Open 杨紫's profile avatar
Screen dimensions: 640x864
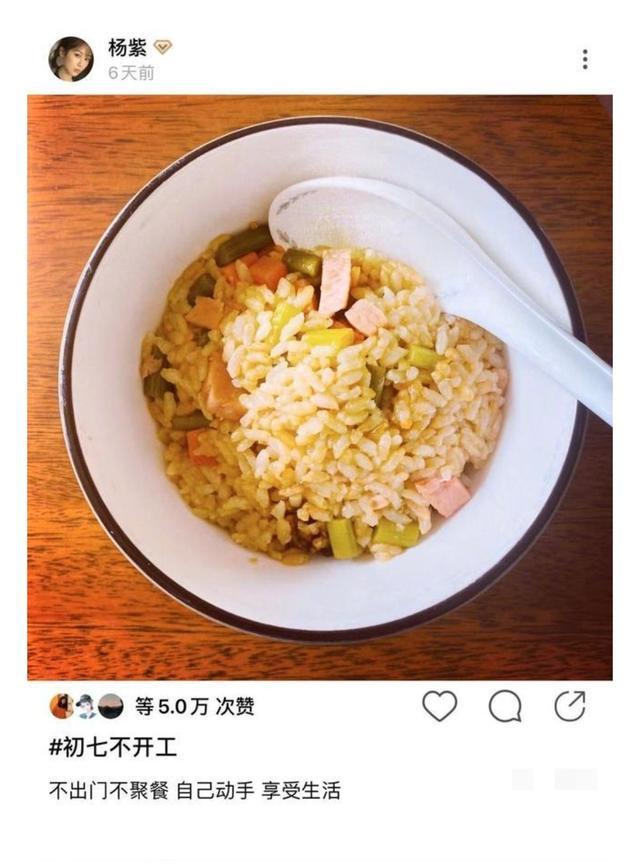tap(70, 58)
